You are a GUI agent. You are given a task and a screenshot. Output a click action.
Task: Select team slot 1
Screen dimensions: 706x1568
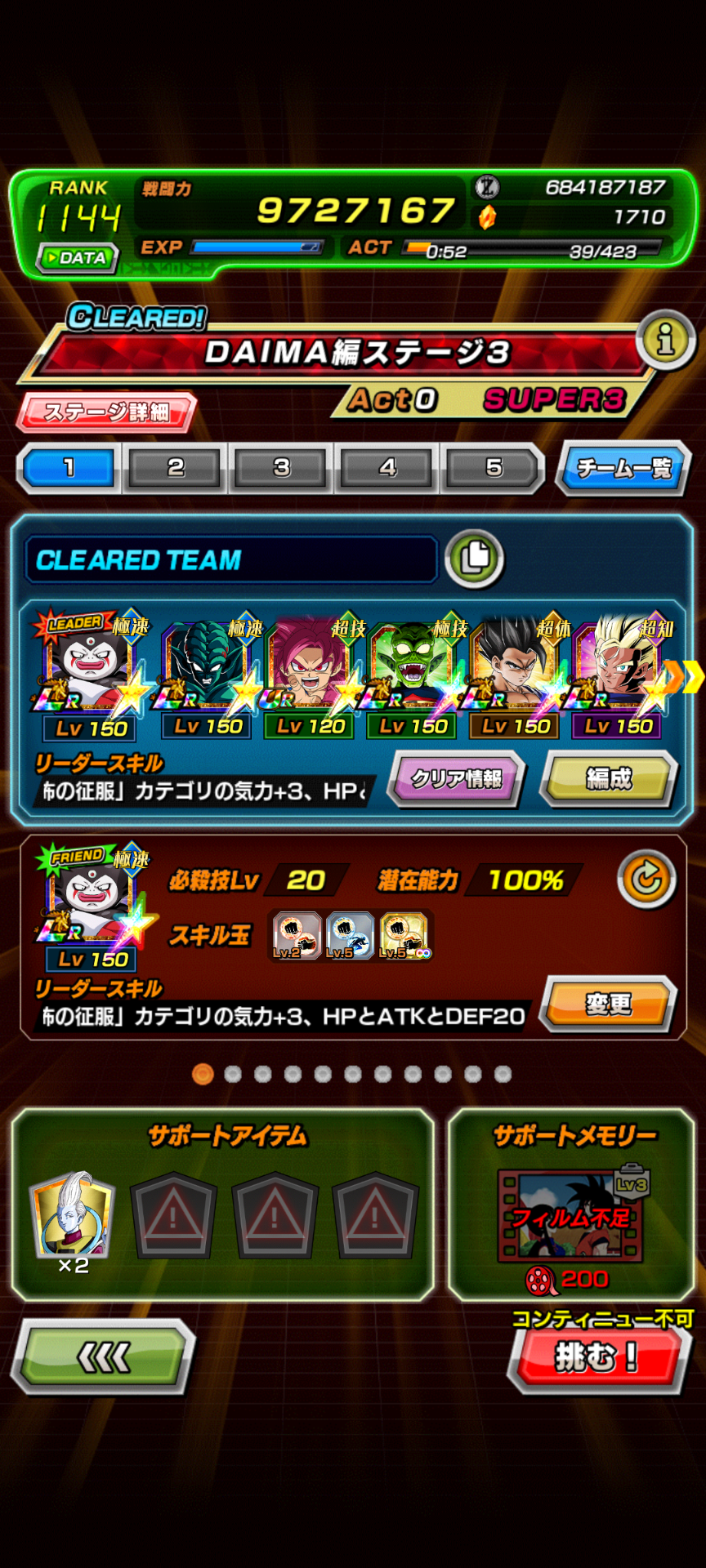click(69, 468)
